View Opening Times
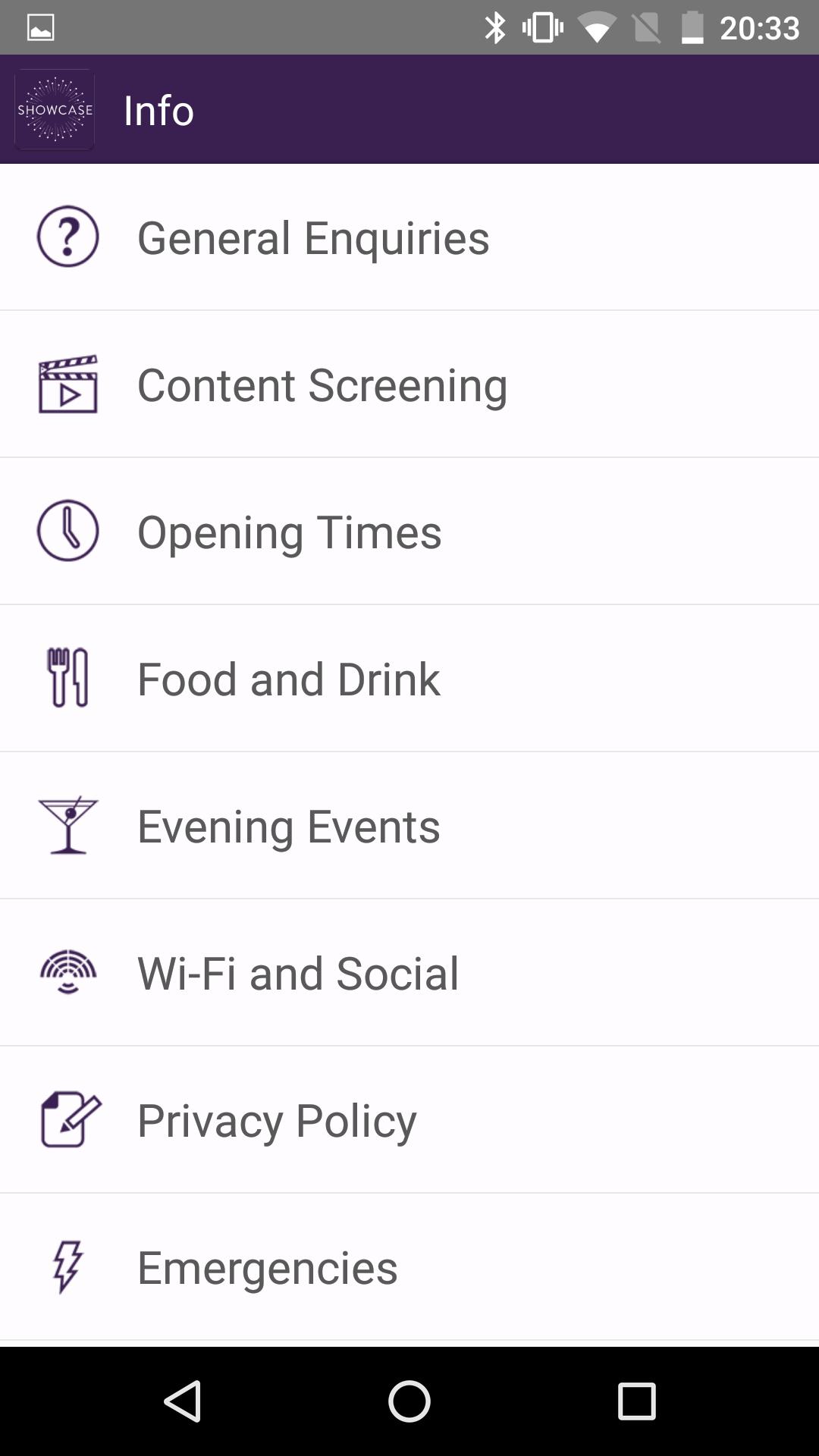 tap(289, 532)
